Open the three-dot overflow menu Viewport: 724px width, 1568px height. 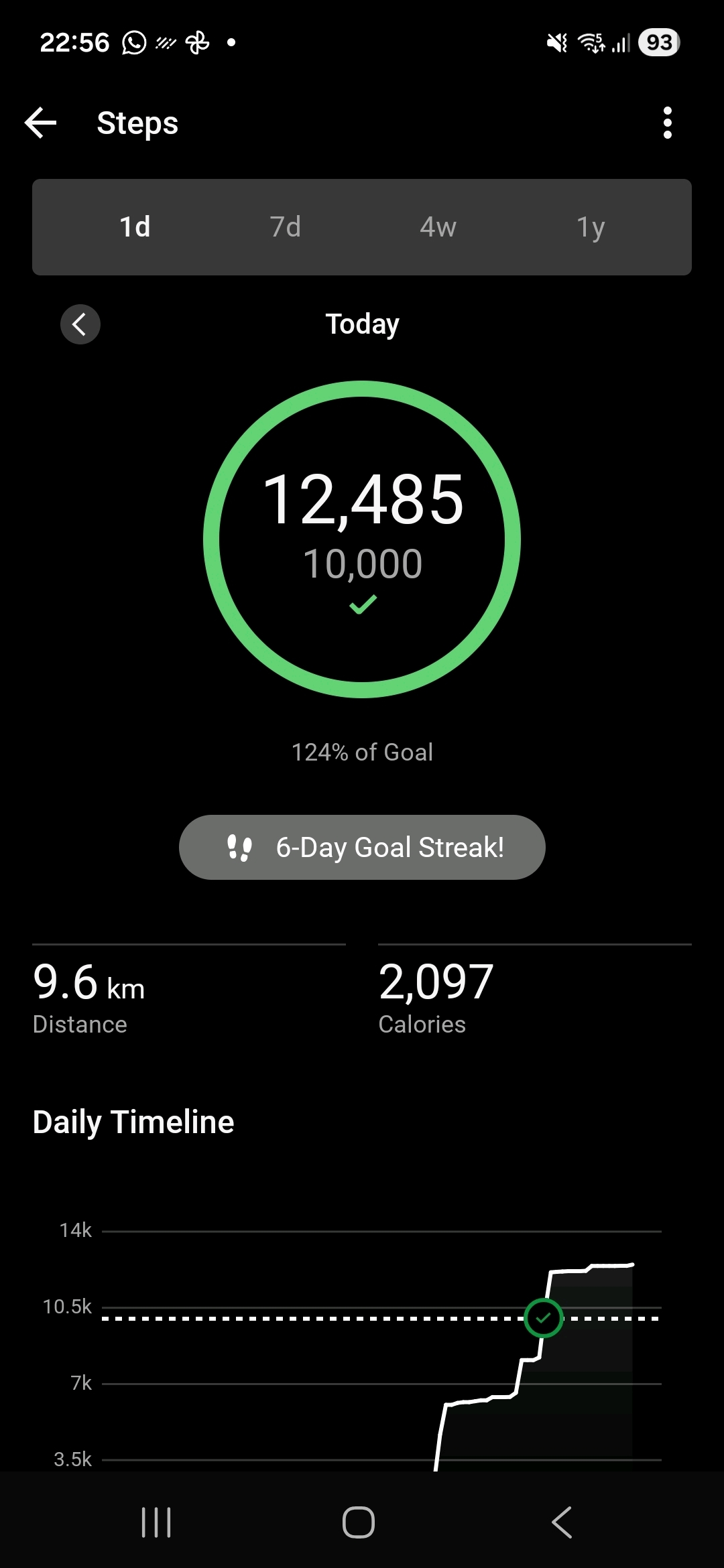[x=667, y=123]
